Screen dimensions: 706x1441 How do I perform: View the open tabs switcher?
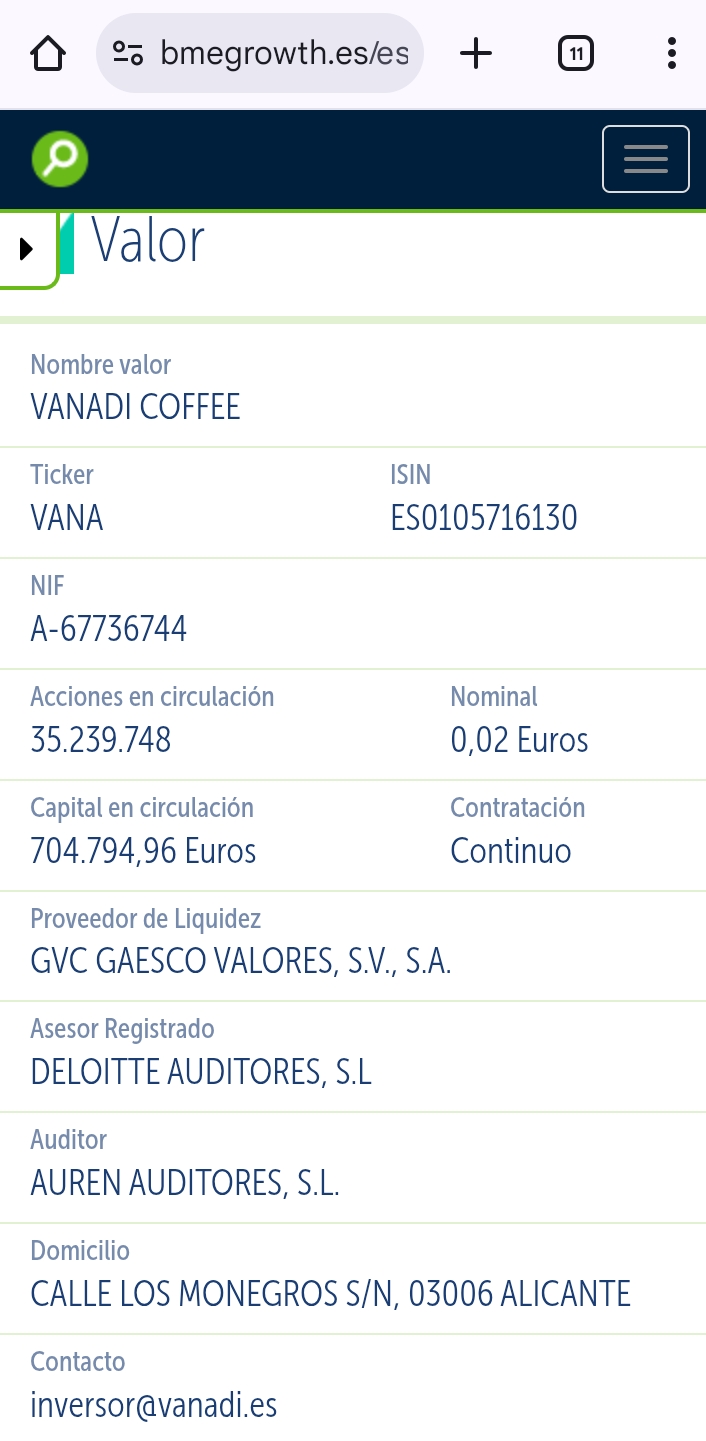pyautogui.click(x=575, y=53)
